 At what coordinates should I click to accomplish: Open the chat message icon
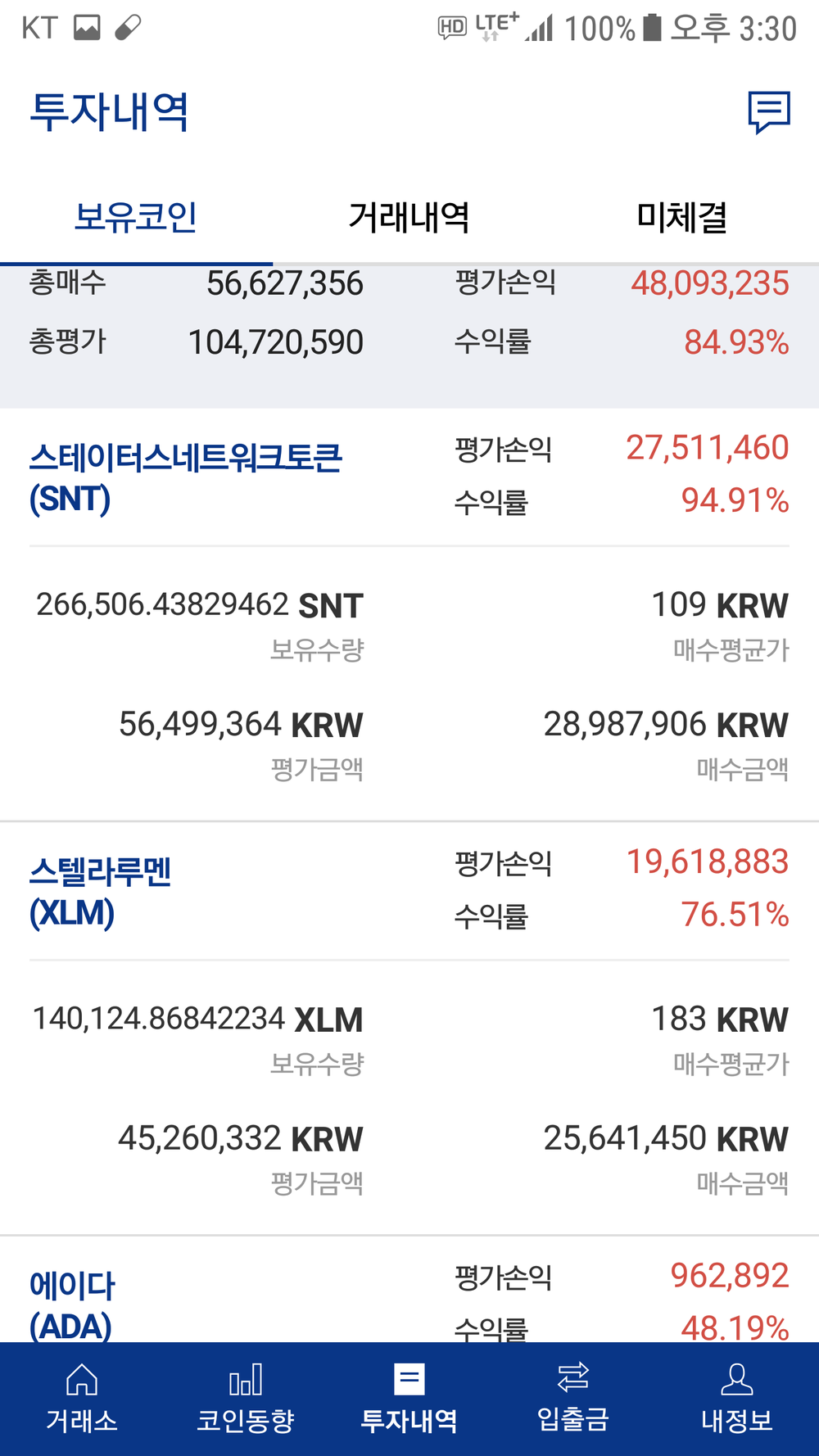tap(768, 111)
